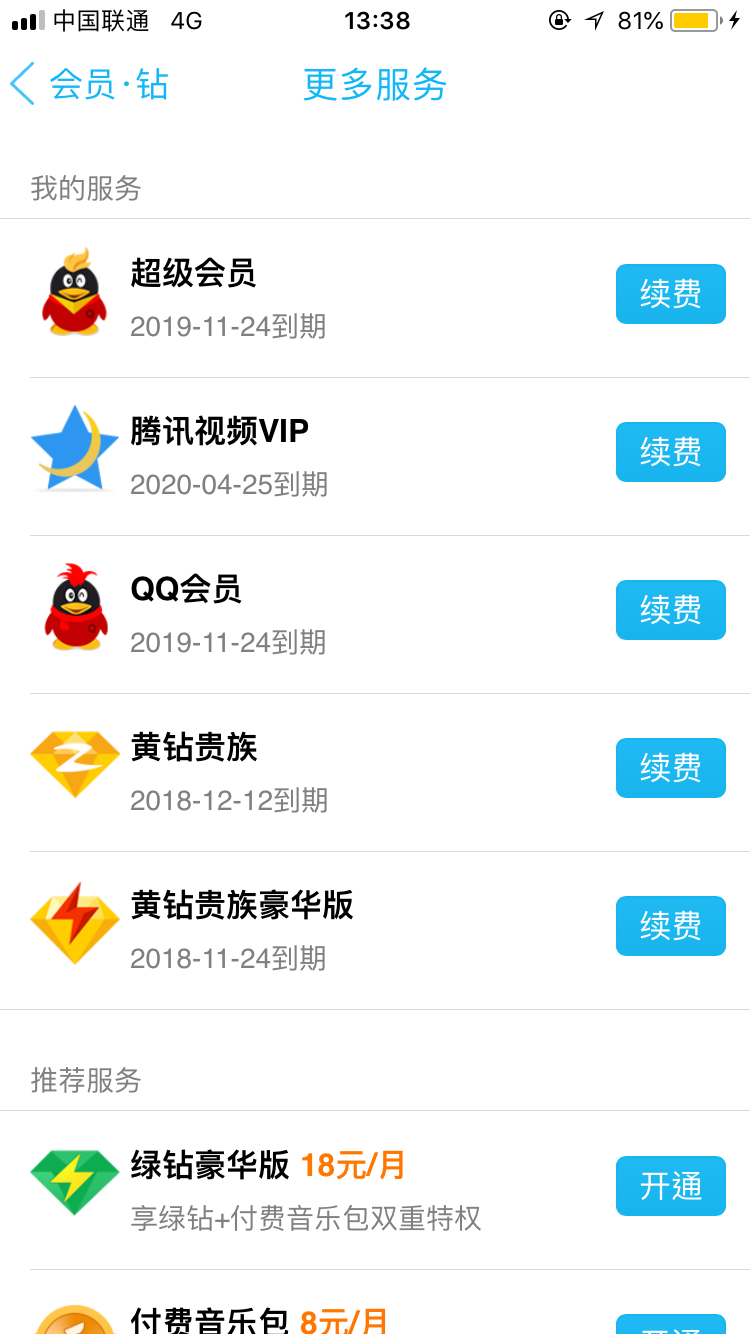750x1334 pixels.
Task: View the 绿钻豪华版 recommended service
Action: [375, 1190]
